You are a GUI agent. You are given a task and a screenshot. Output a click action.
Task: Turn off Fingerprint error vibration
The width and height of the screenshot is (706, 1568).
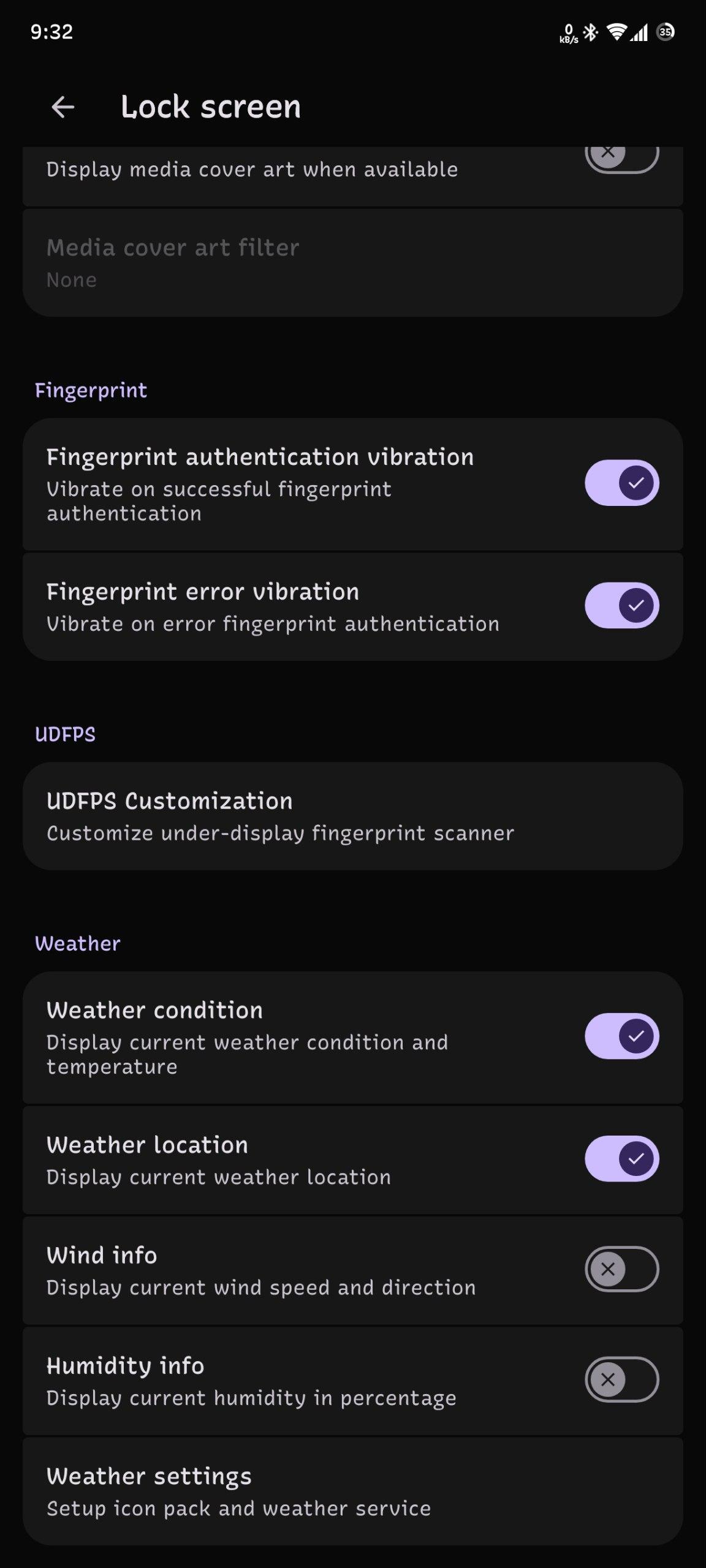(x=621, y=605)
